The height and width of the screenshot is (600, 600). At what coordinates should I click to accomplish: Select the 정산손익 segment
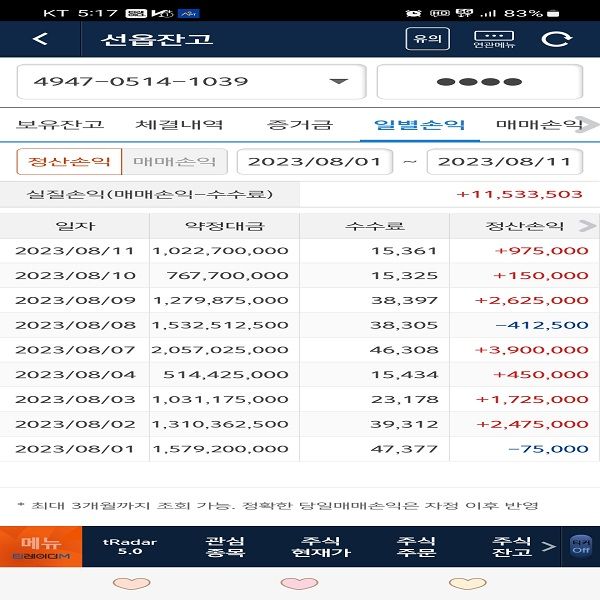pos(69,161)
